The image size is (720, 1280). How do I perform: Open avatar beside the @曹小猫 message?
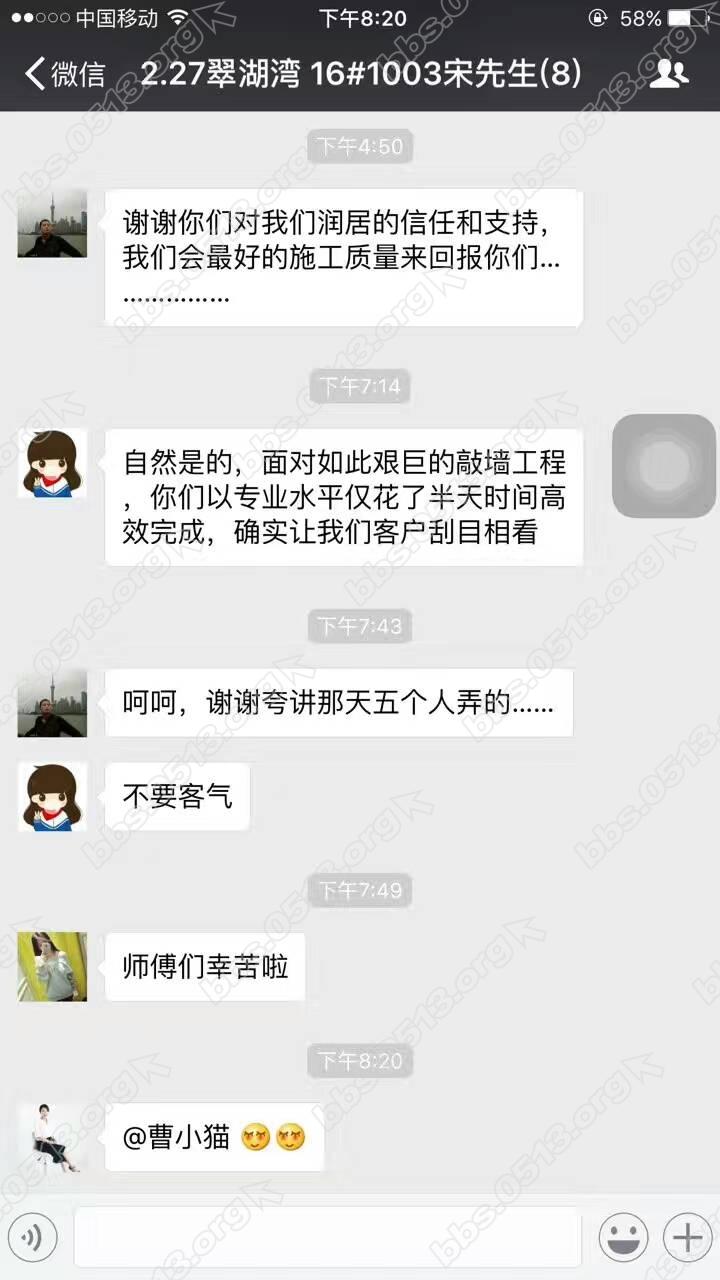pyautogui.click(x=52, y=1138)
